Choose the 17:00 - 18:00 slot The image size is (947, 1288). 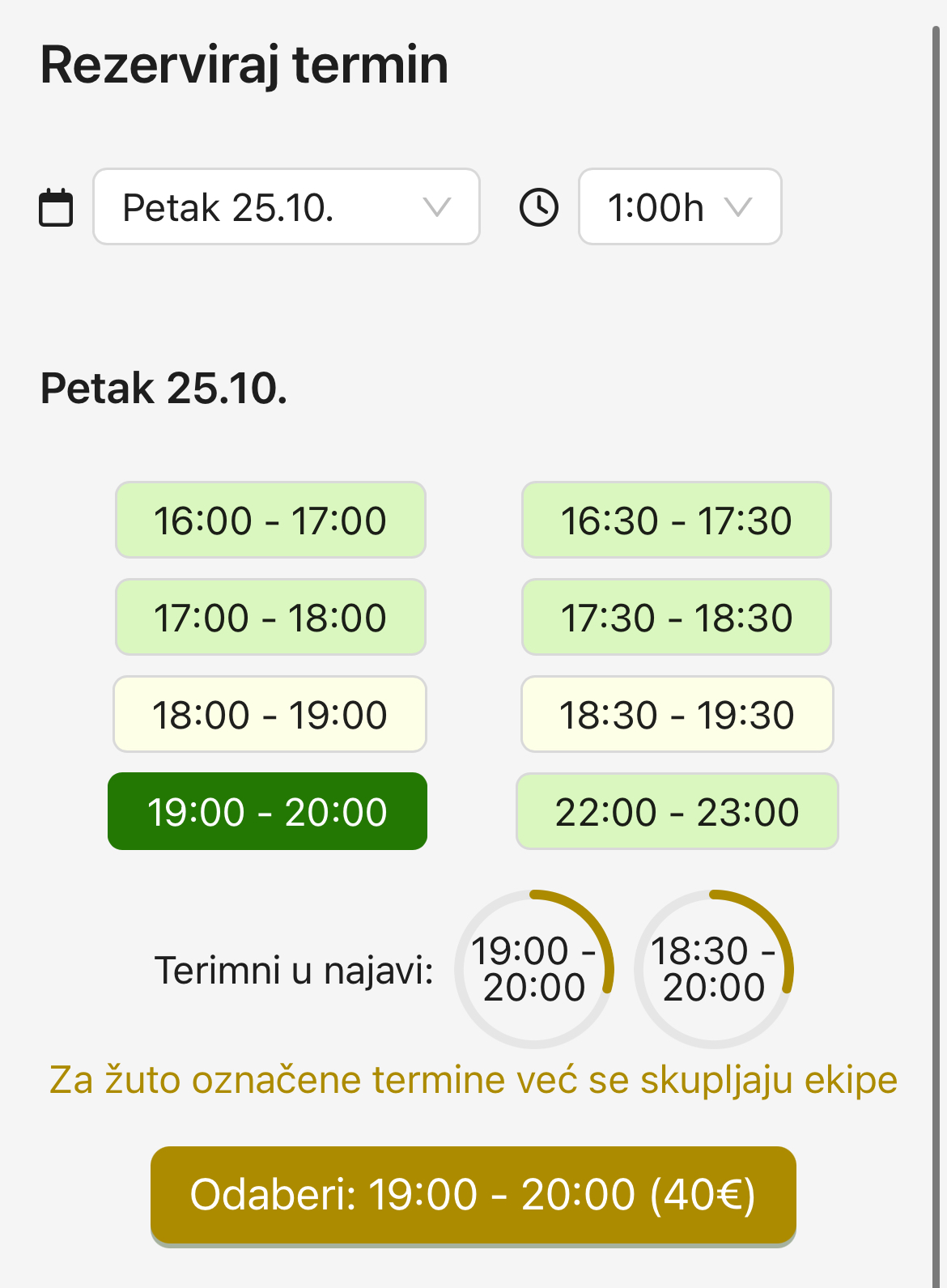pyautogui.click(x=270, y=618)
